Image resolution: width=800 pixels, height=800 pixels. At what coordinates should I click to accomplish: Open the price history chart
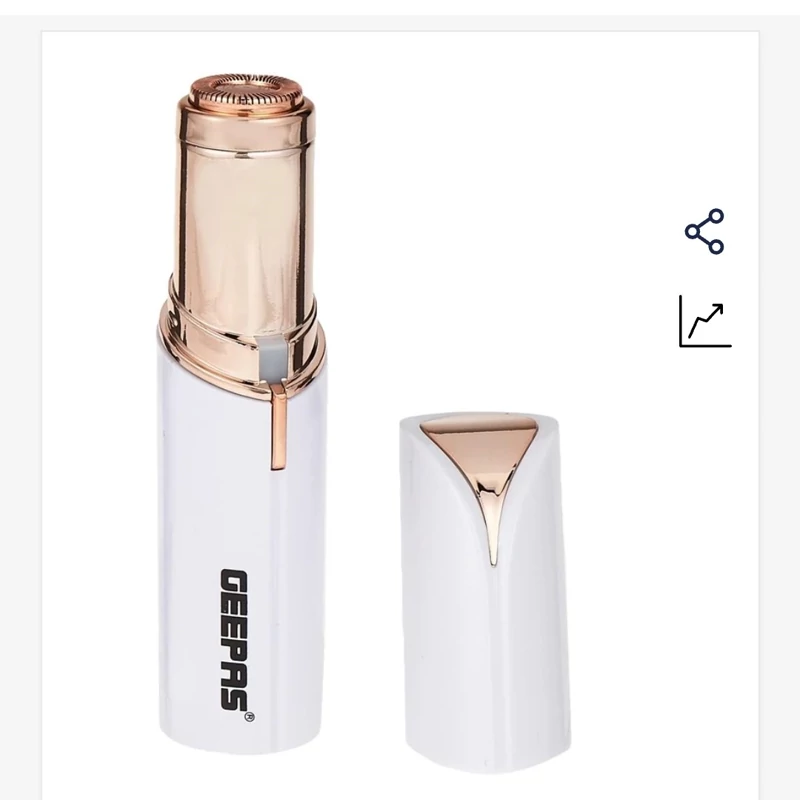coord(705,321)
